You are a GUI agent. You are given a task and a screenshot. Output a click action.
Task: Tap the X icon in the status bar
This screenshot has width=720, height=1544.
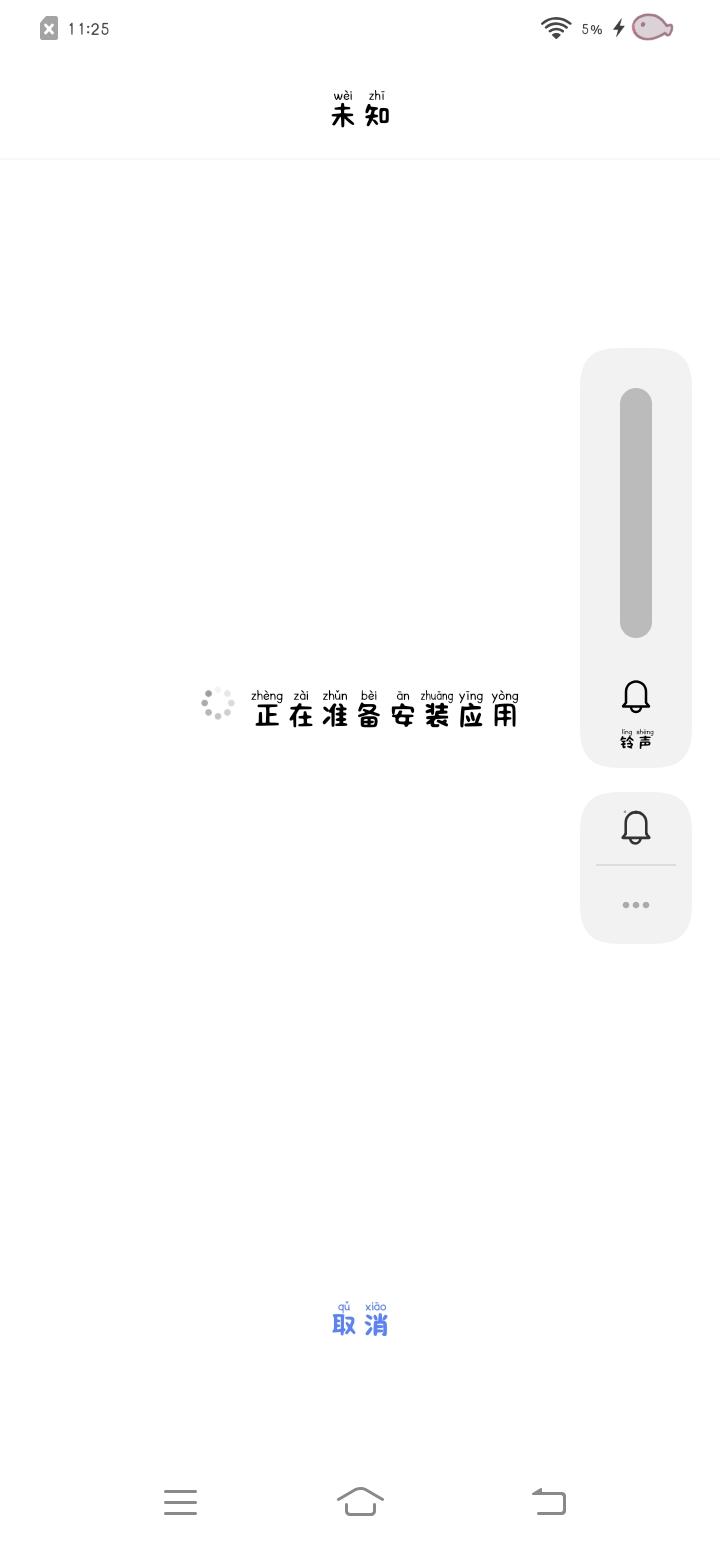pyautogui.click(x=47, y=28)
